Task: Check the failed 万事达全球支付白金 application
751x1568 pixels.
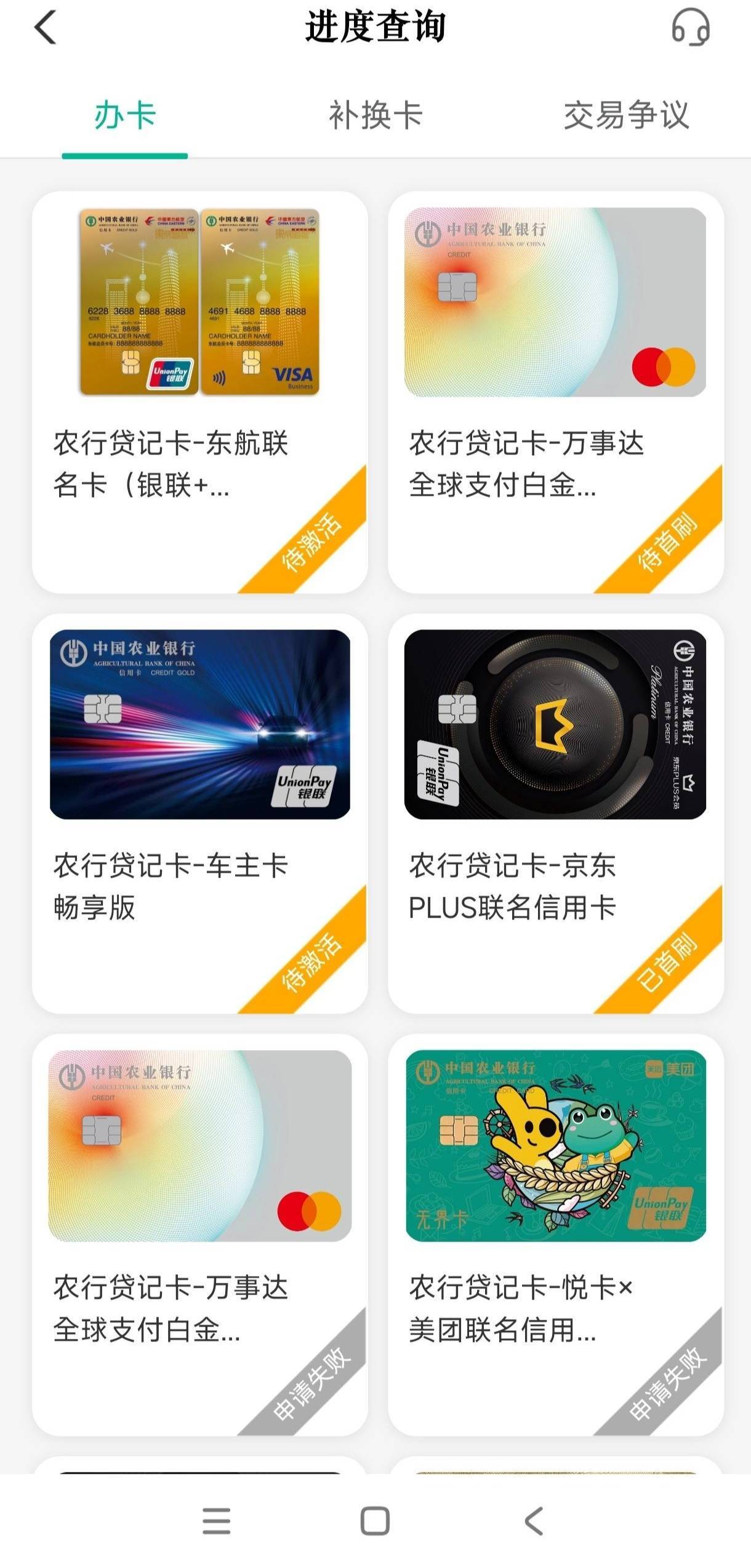Action: (x=199, y=1234)
